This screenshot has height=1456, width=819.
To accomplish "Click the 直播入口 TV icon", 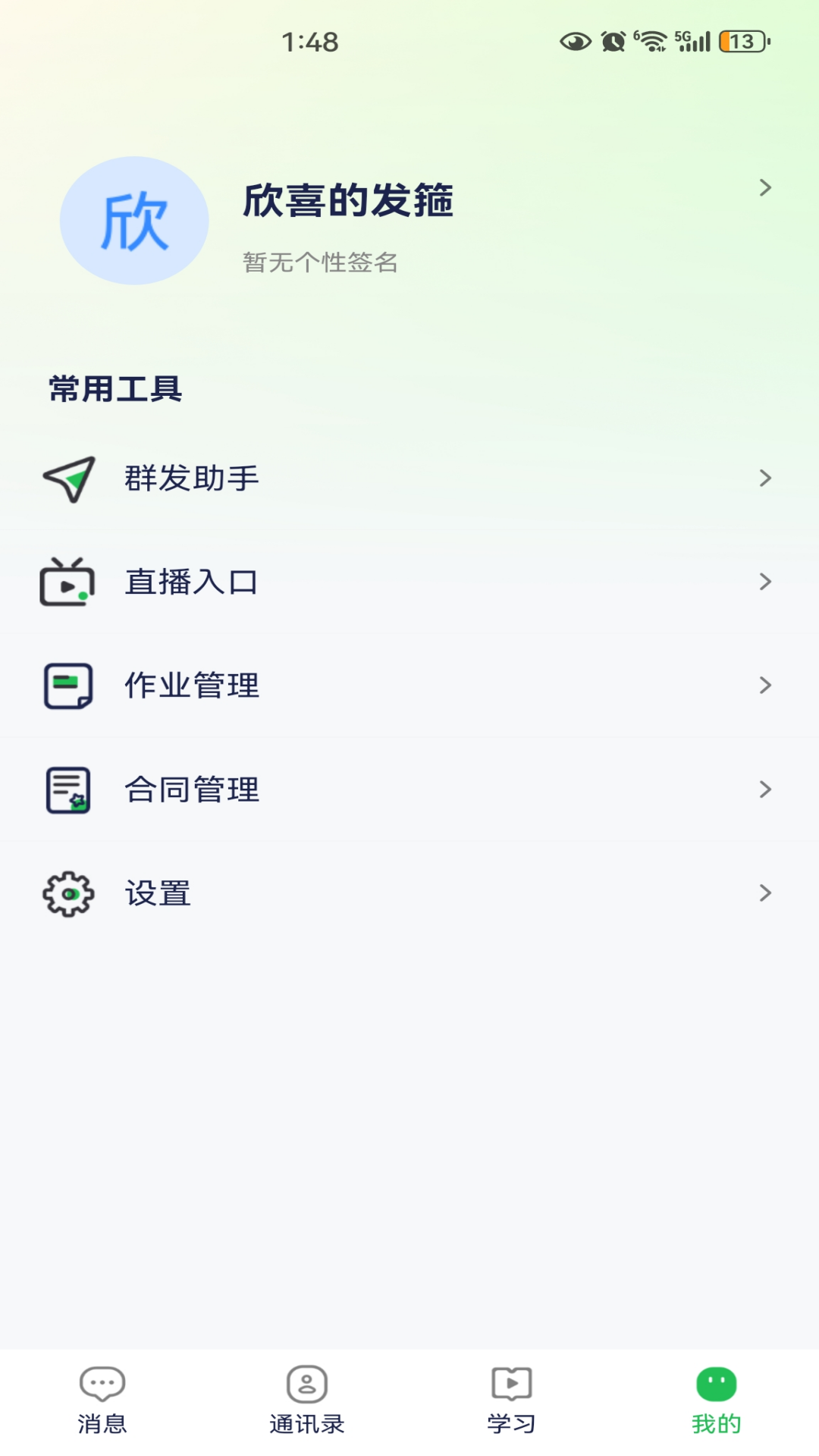I will 68,582.
